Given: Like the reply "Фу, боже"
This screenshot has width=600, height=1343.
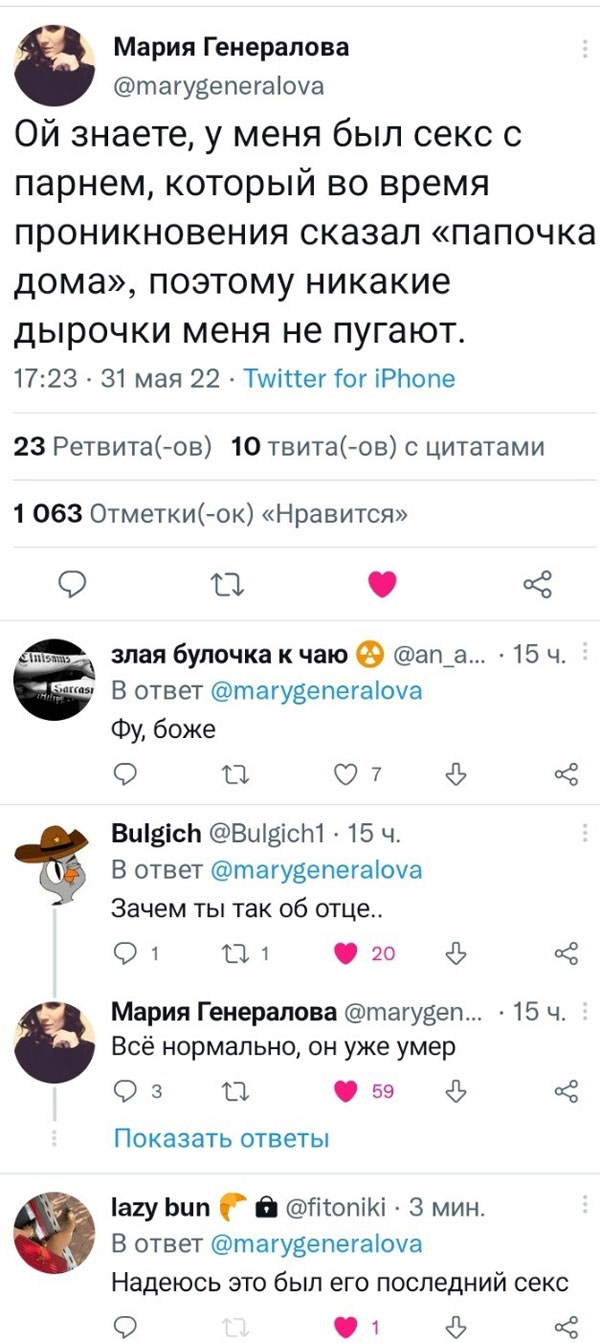Looking at the screenshot, I should click(345, 773).
